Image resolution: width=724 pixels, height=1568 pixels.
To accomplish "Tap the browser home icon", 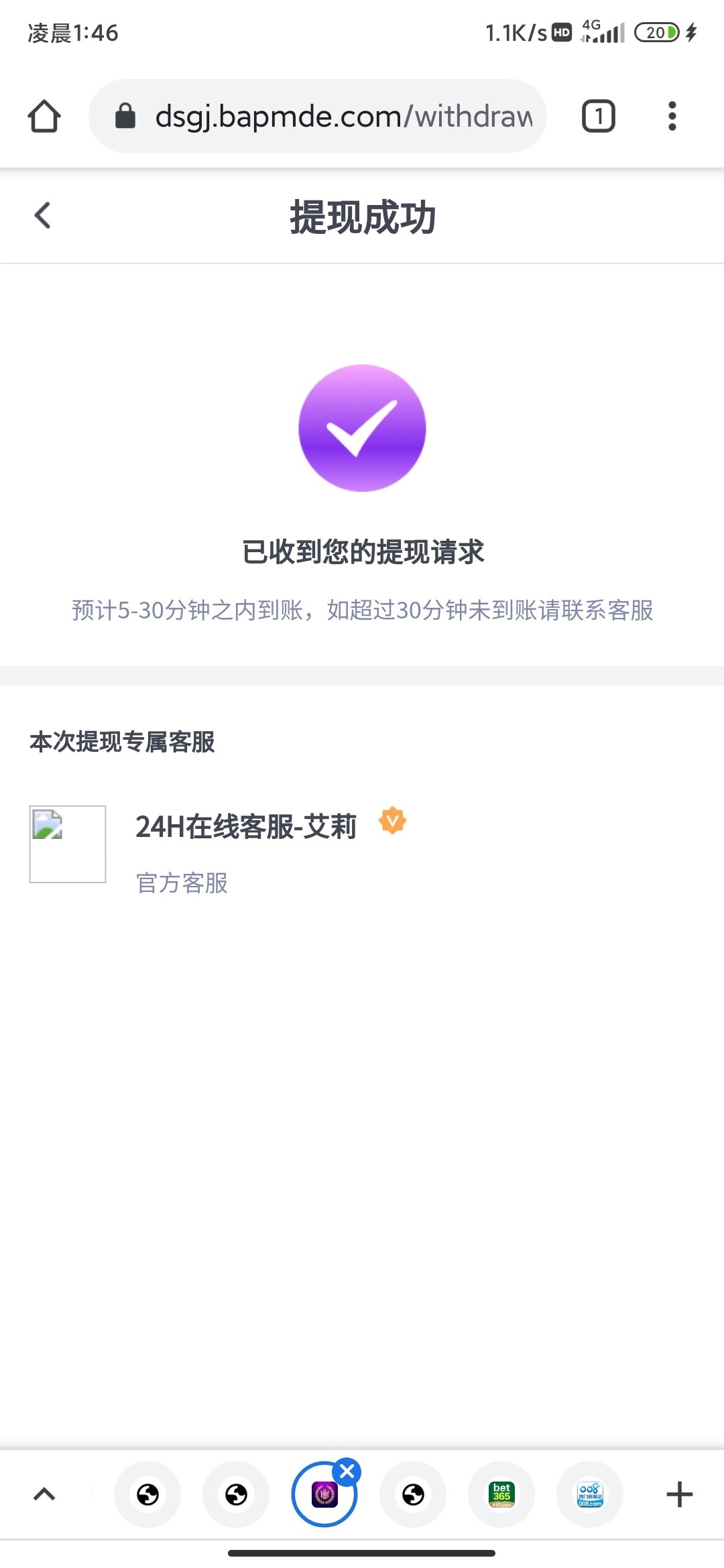I will 44,117.
